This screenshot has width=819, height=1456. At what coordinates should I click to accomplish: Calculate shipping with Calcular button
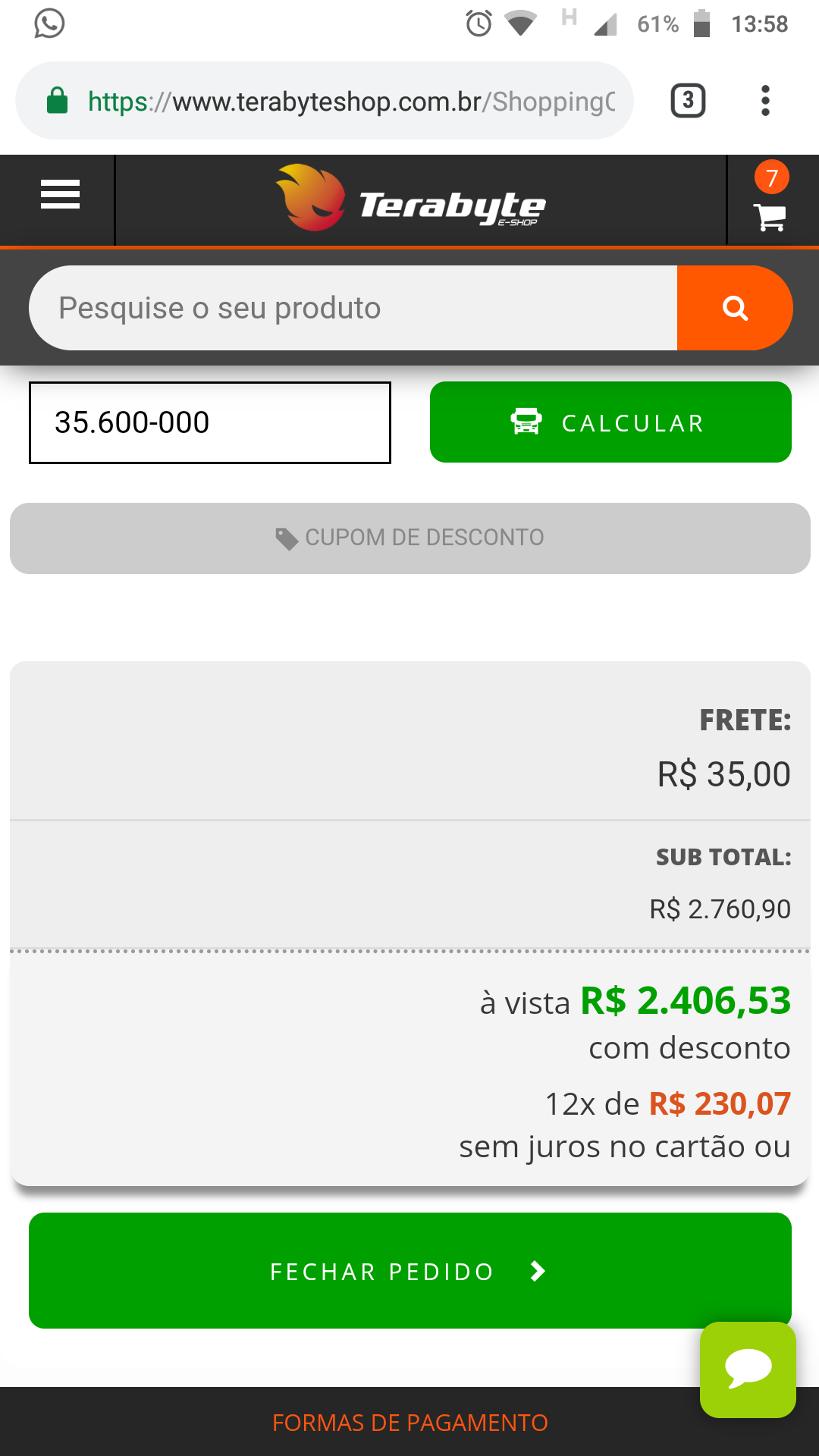tap(610, 422)
